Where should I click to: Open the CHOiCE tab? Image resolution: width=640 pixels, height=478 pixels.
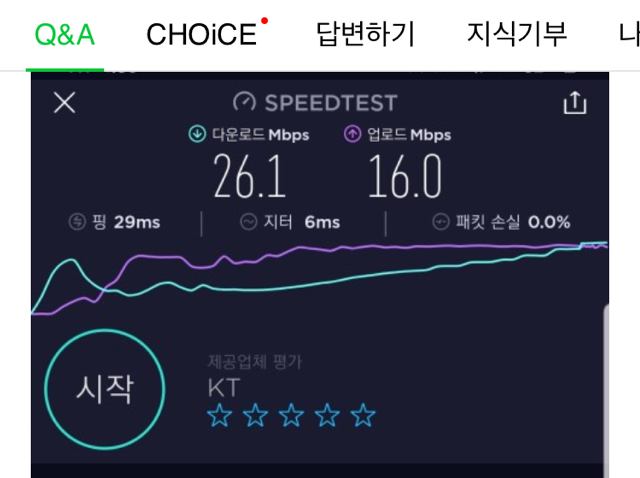(202, 35)
